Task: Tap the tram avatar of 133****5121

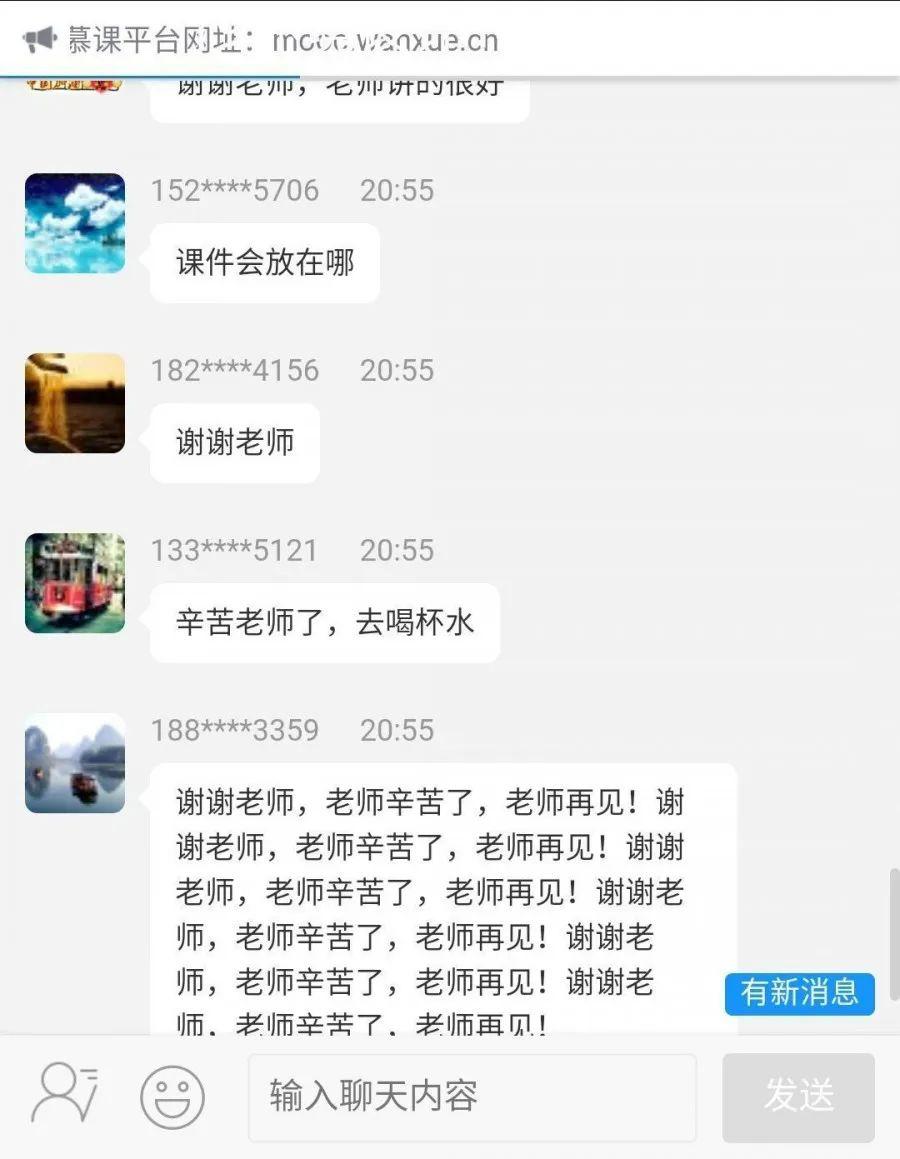Action: point(75,583)
